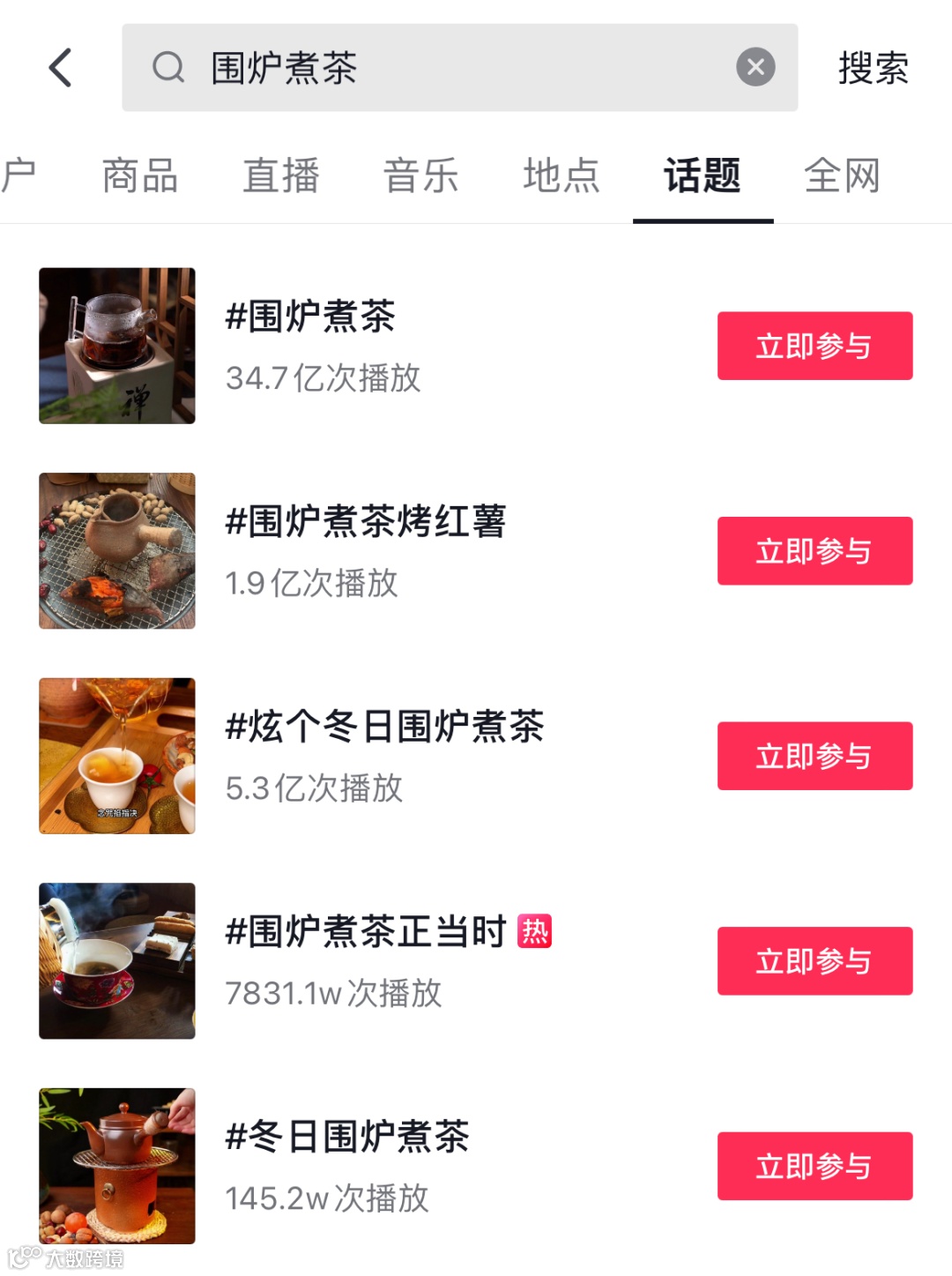The width and height of the screenshot is (952, 1276).
Task: Tap 立即参与 for #围炉煮茶正当时
Action: coord(814,961)
